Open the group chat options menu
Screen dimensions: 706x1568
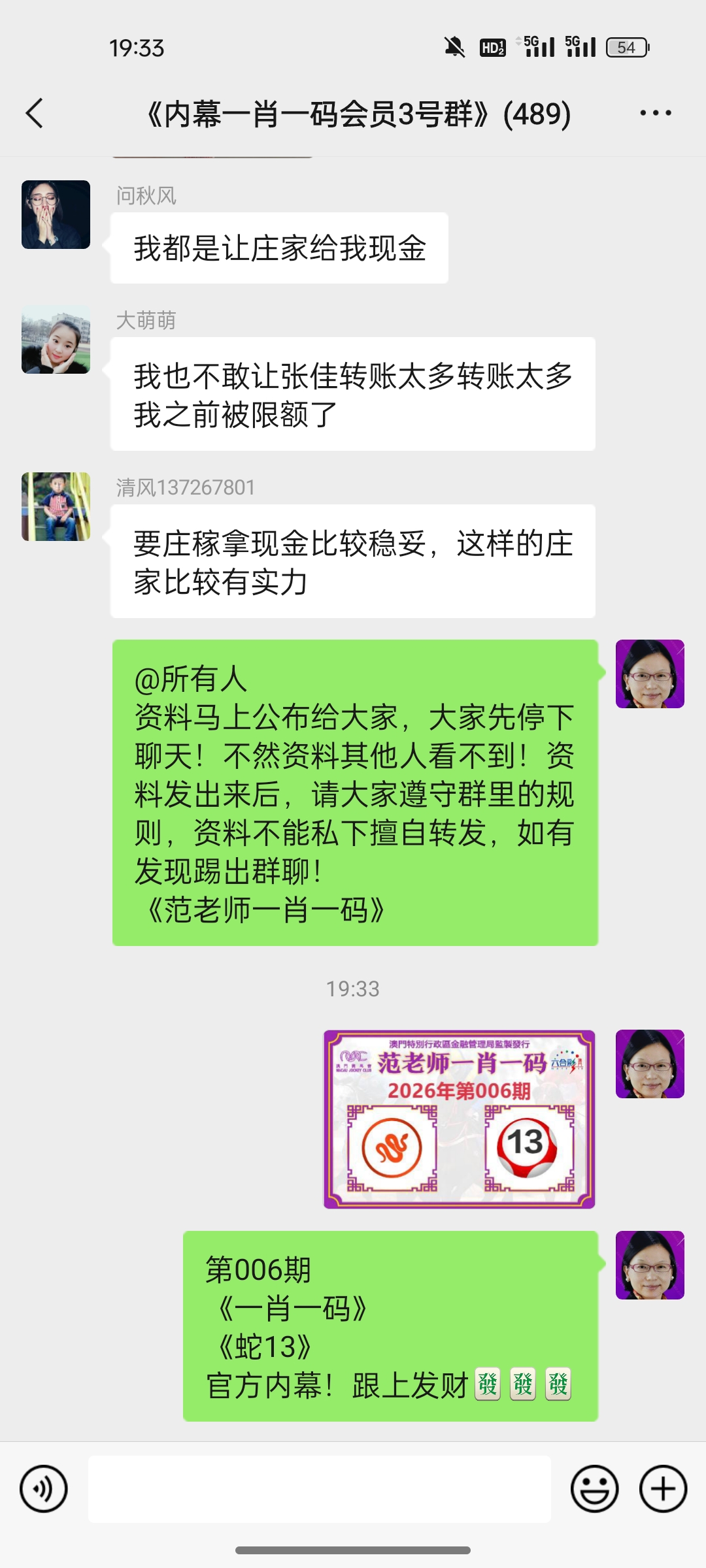point(655,114)
